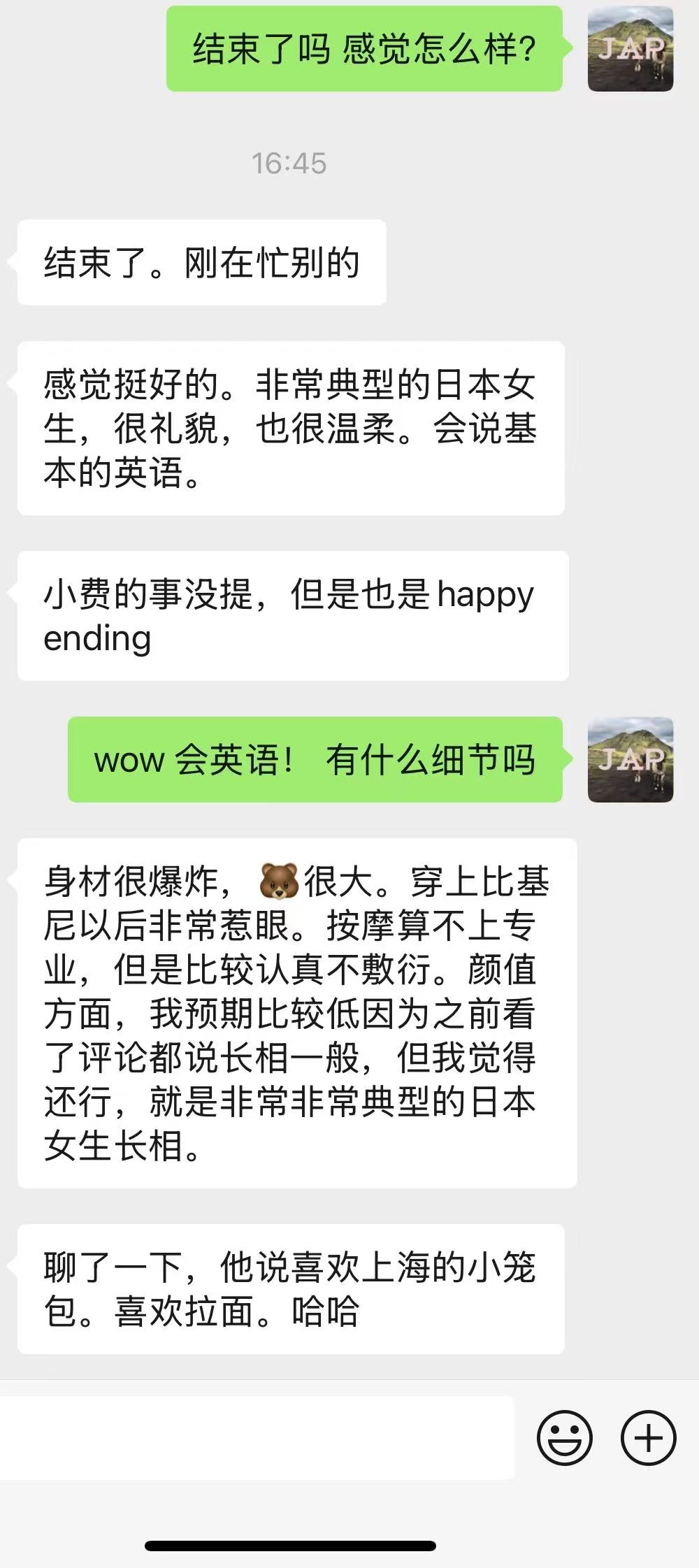Open sender's avatar beside 结束了吗 message
The width and height of the screenshot is (699, 1568).
click(630, 49)
